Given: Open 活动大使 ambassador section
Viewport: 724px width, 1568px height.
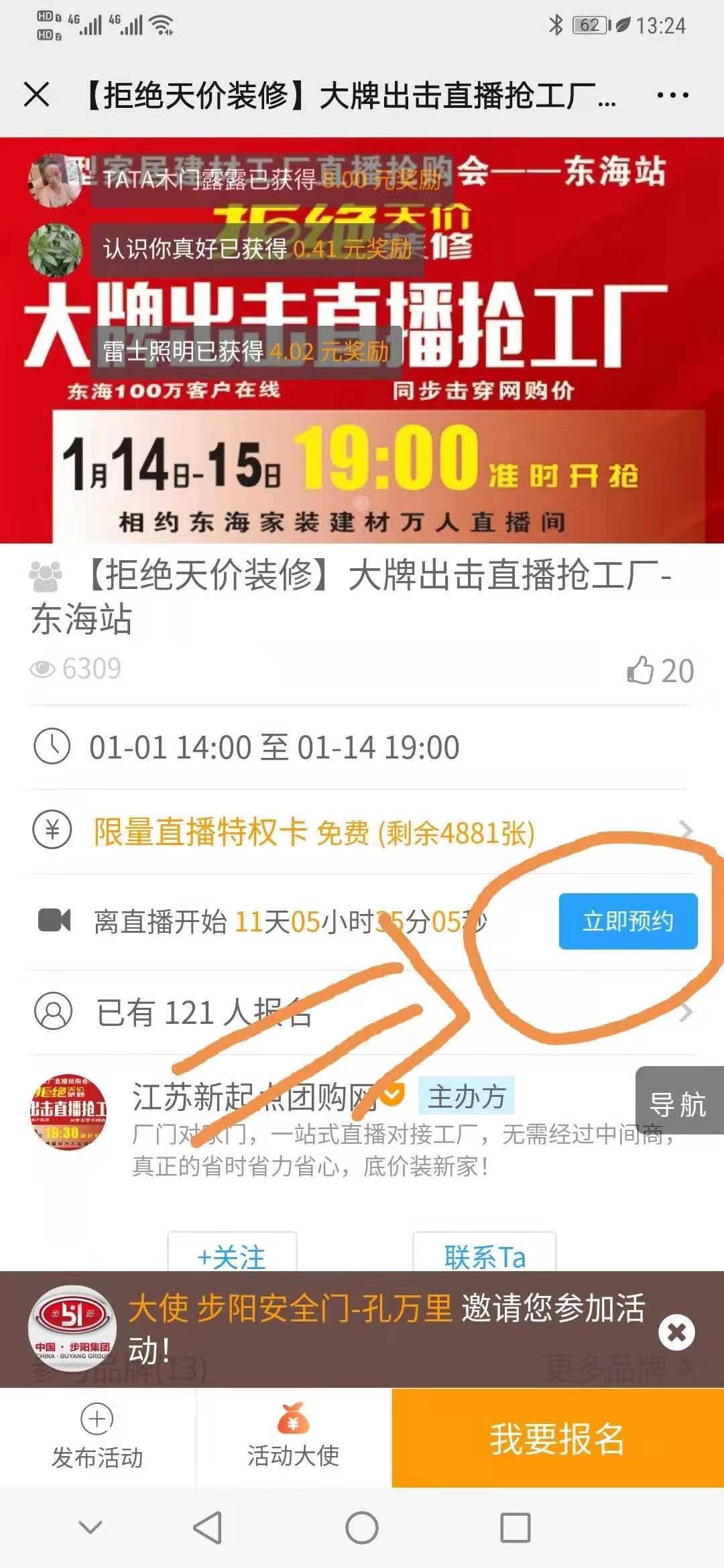Looking at the screenshot, I should [x=293, y=1438].
